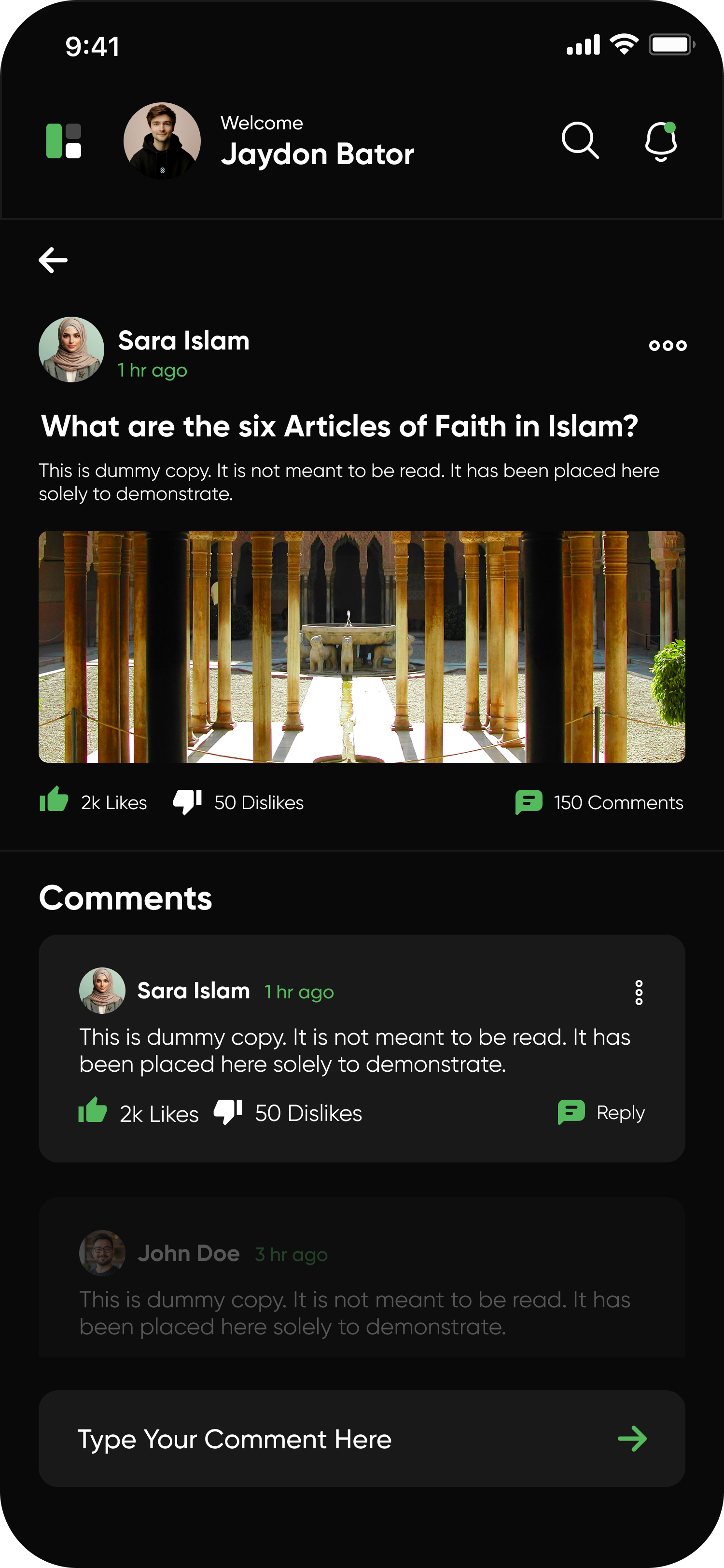This screenshot has height=1568, width=724.
Task: Dislike the Articles of Faith post
Action: point(187,801)
